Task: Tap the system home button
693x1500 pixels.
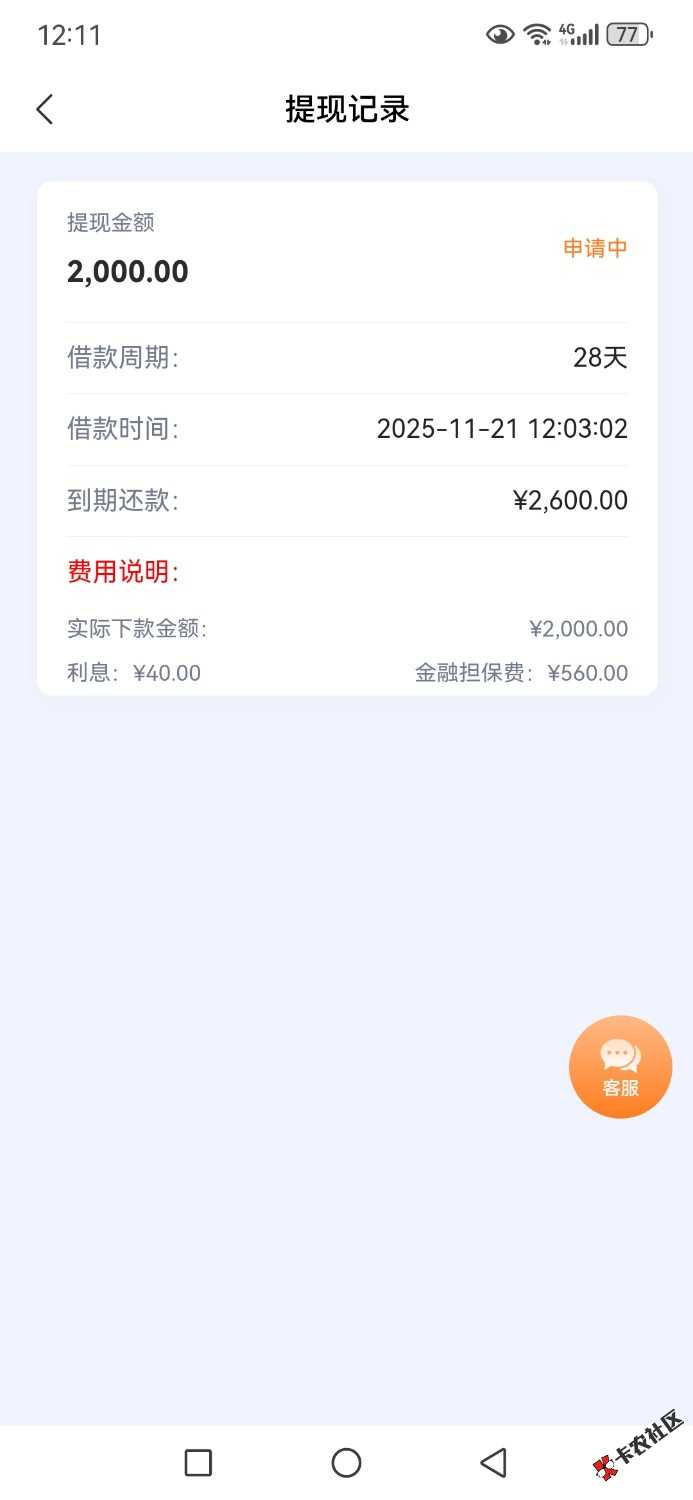Action: point(346,1463)
